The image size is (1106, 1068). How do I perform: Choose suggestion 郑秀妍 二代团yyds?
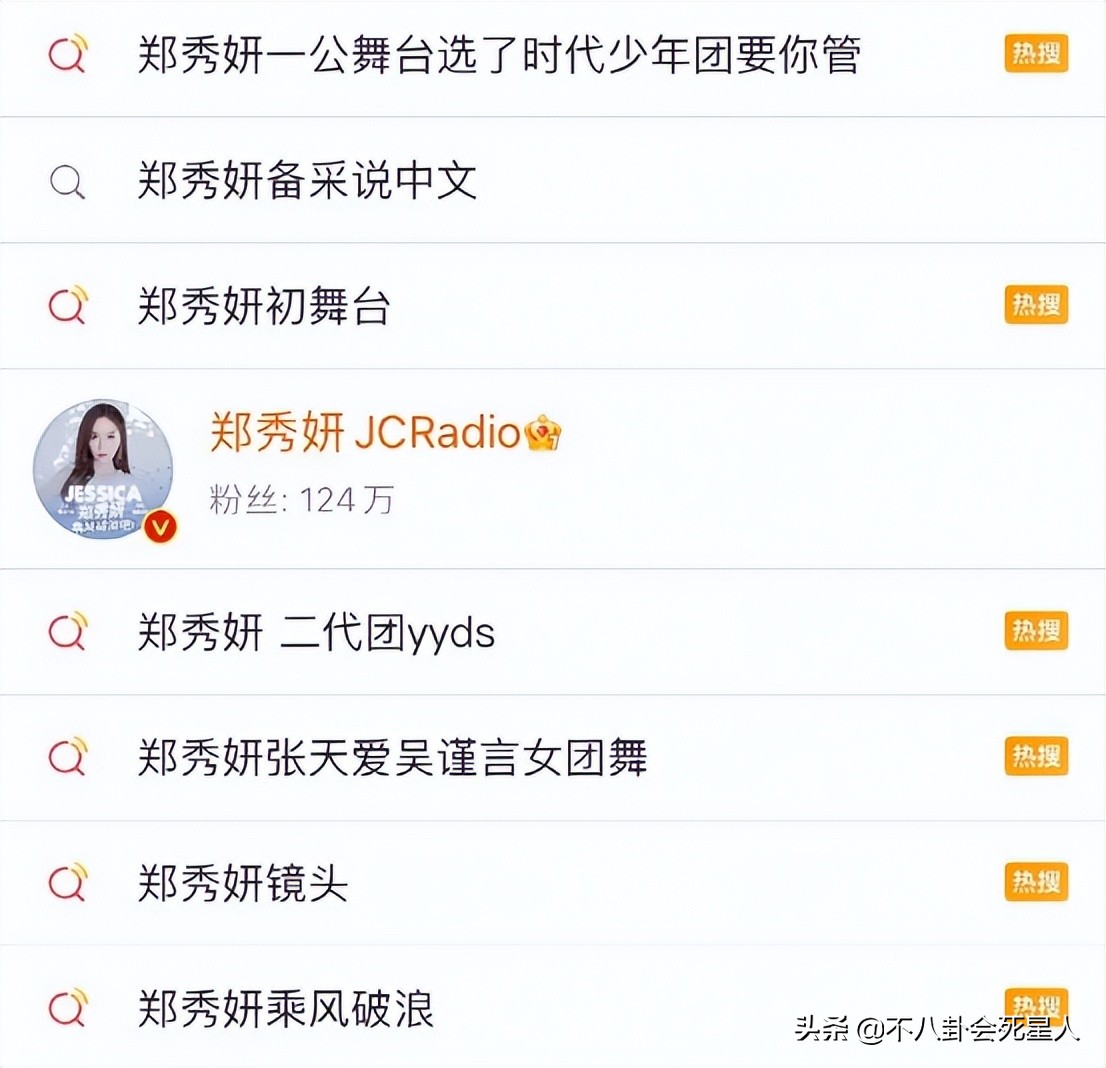pyautogui.click(x=316, y=633)
